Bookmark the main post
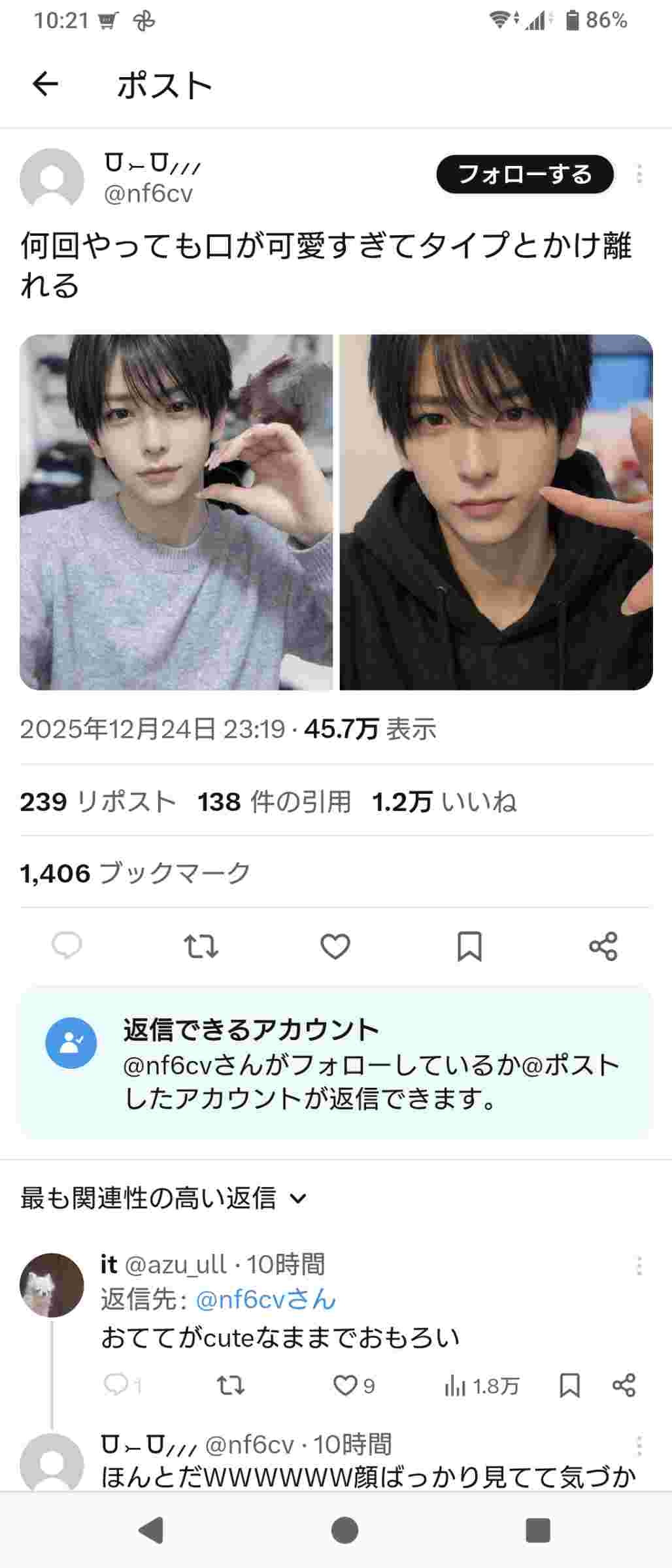 coord(469,946)
